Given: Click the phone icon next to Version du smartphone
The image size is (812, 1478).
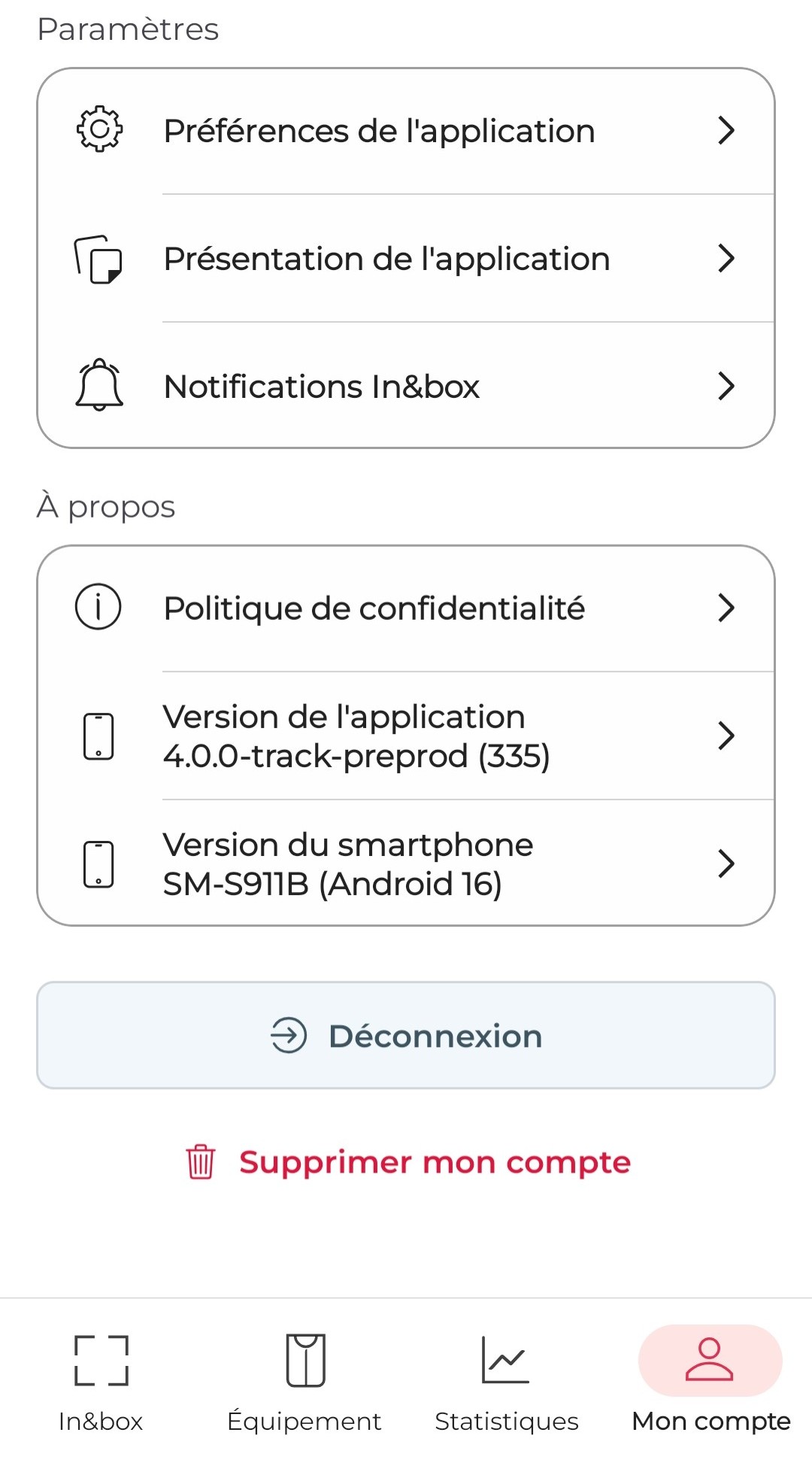Looking at the screenshot, I should click(x=98, y=863).
